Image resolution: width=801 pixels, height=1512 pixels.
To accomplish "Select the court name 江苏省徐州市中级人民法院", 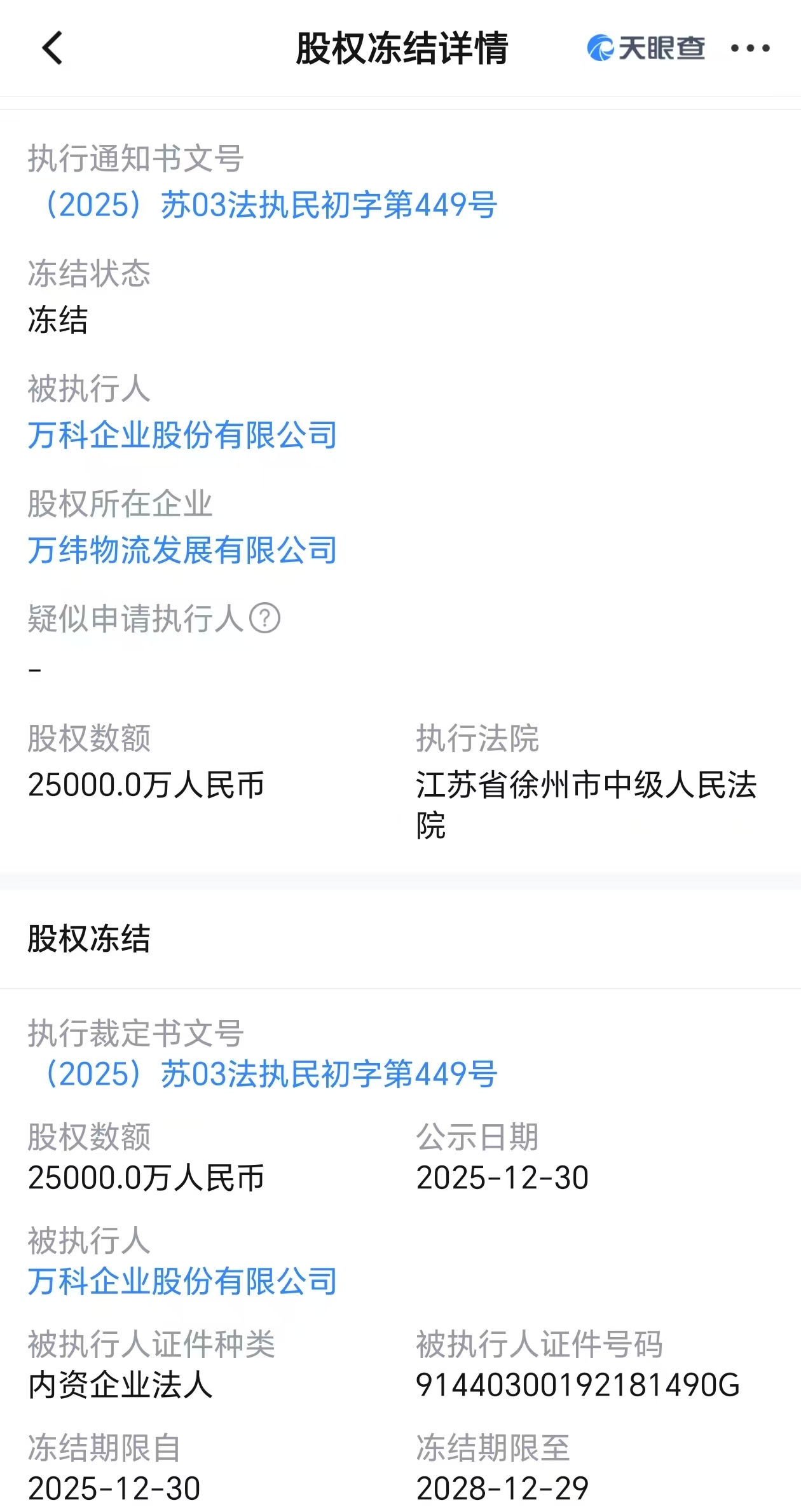I will [x=585, y=805].
